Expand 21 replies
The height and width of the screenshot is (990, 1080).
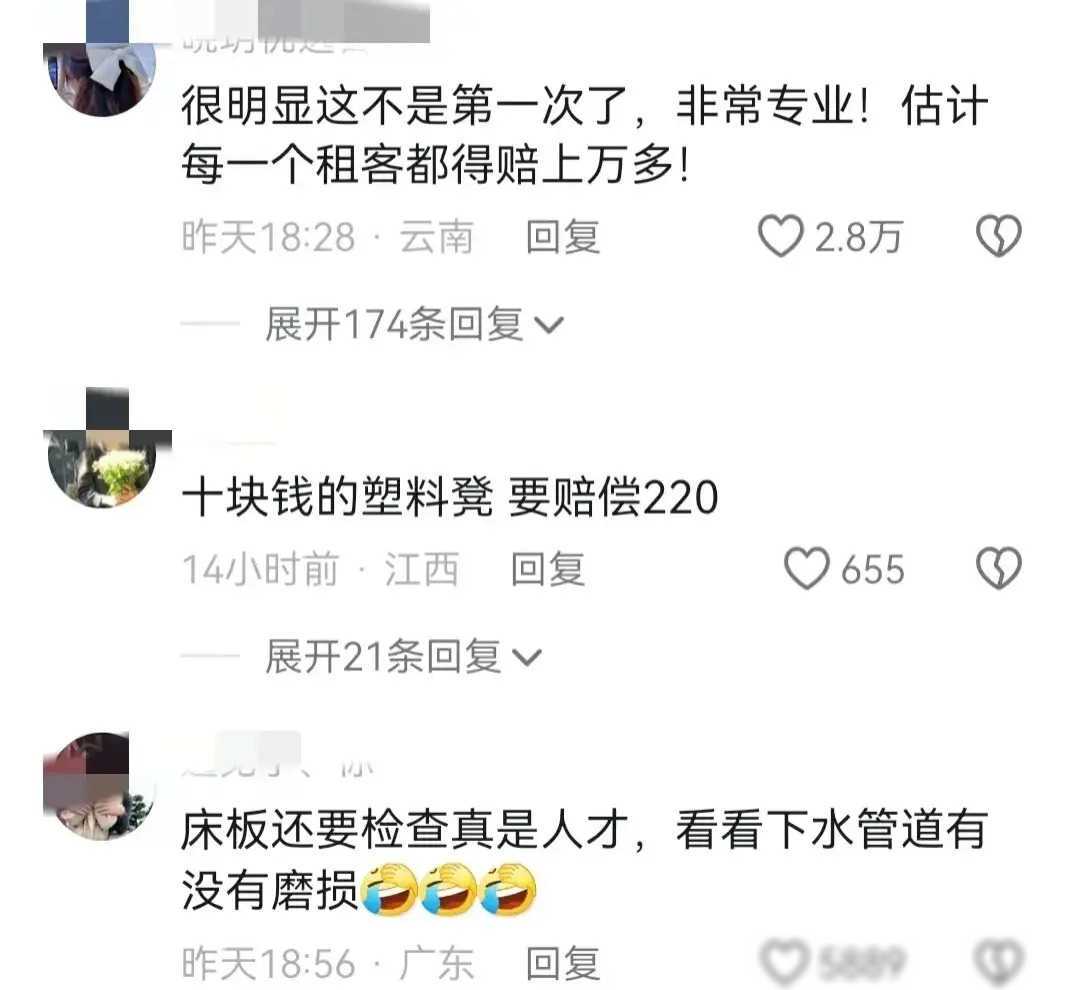point(402,657)
